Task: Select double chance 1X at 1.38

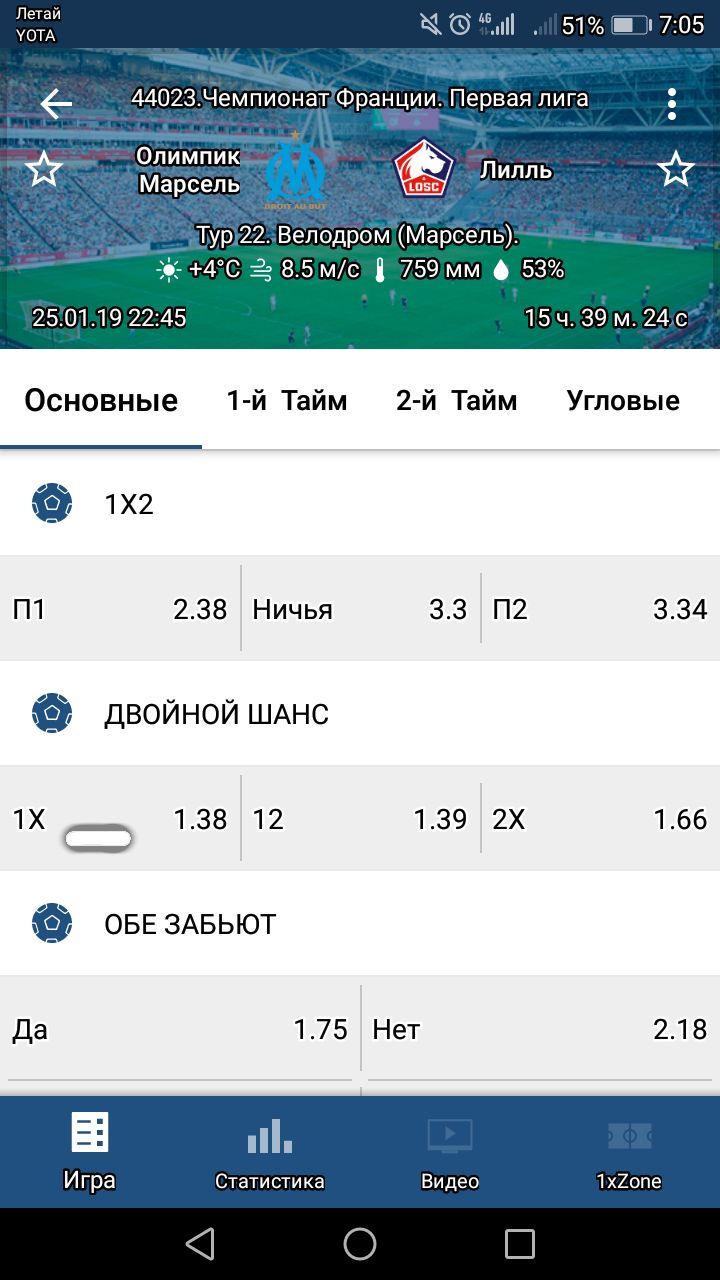Action: pyautogui.click(x=120, y=819)
